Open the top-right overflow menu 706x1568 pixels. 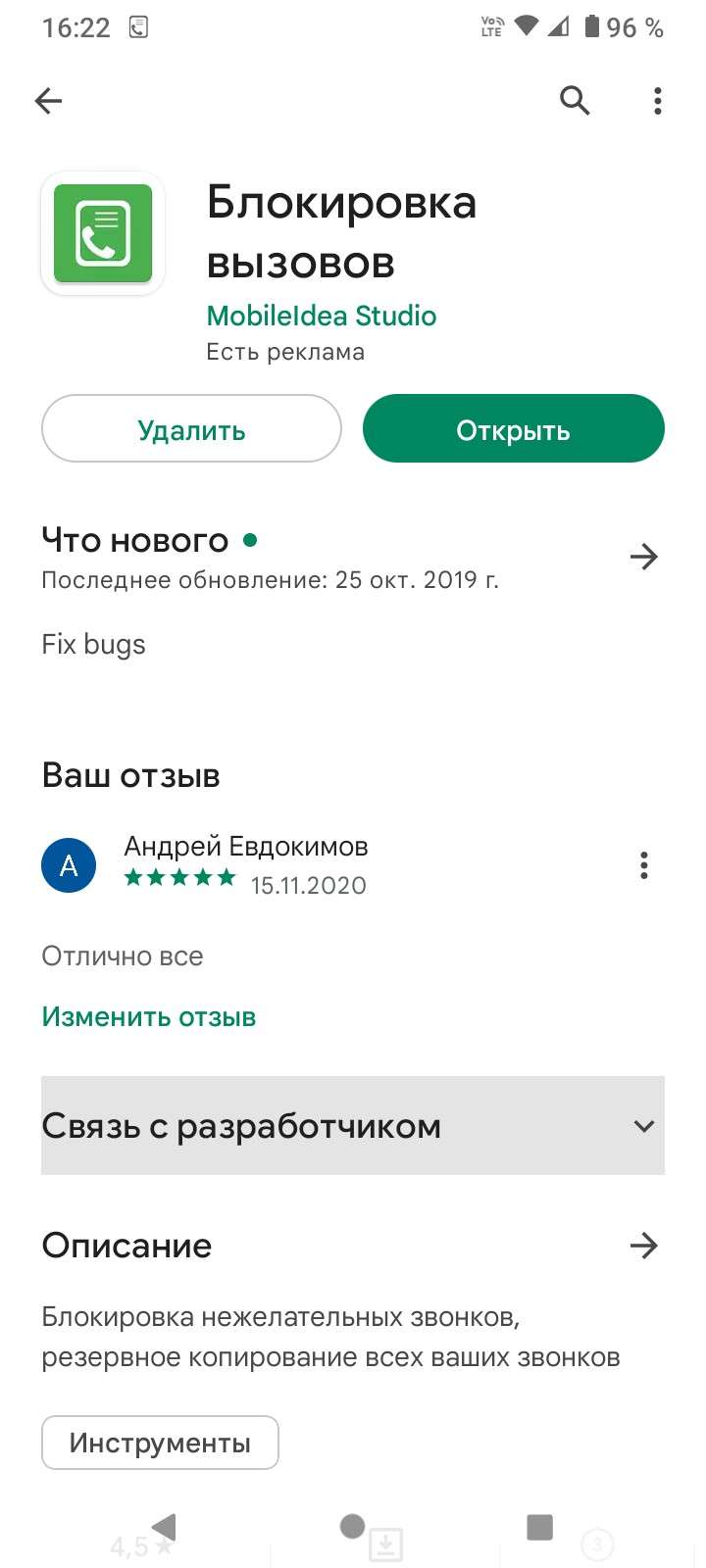[x=657, y=100]
